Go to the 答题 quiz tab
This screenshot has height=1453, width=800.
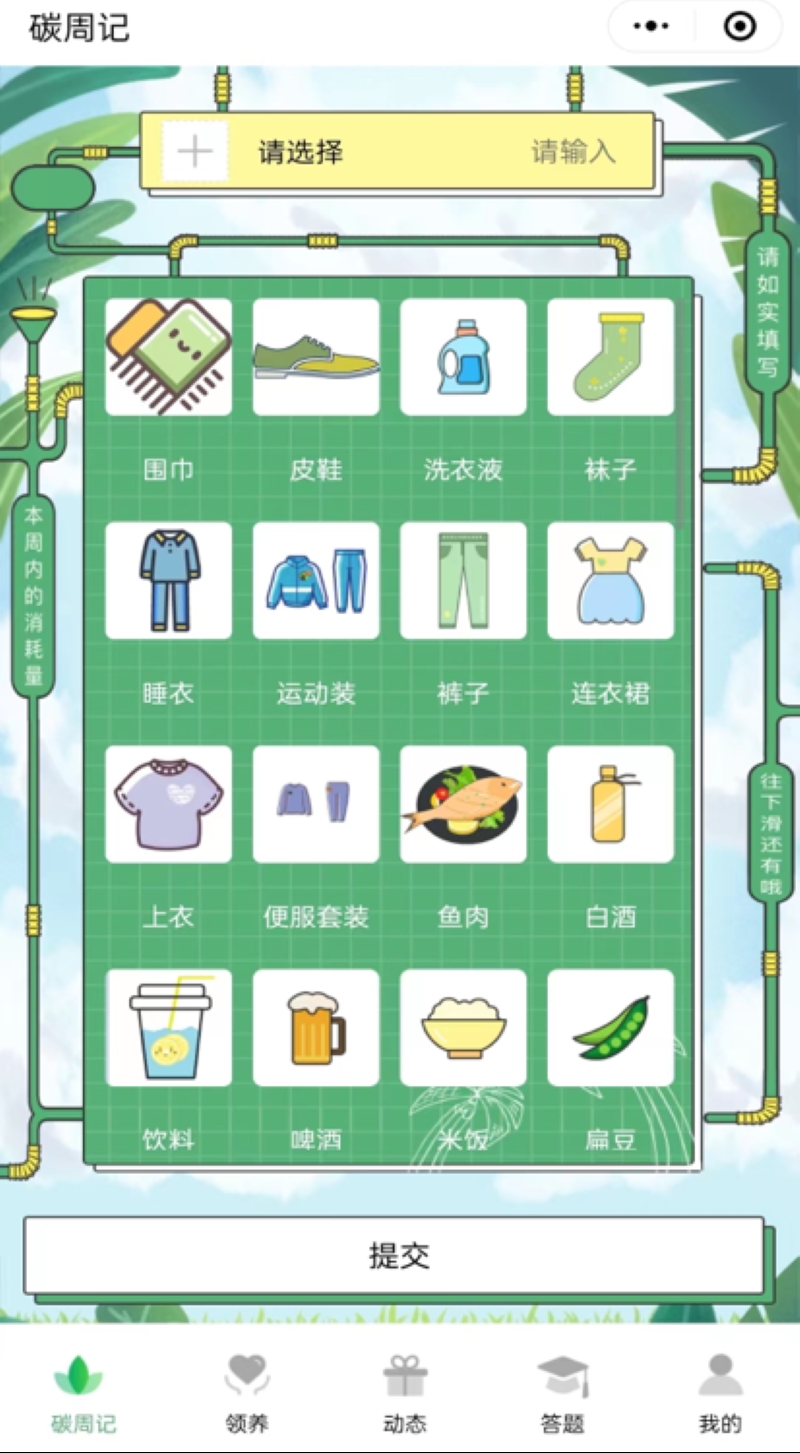tap(562, 1393)
